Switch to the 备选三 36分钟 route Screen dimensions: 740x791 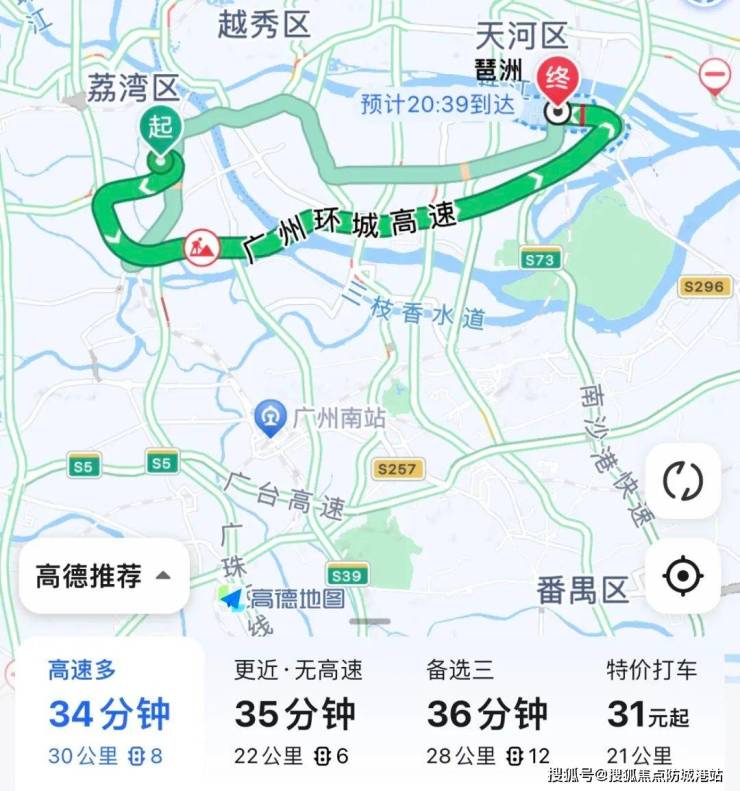(487, 713)
